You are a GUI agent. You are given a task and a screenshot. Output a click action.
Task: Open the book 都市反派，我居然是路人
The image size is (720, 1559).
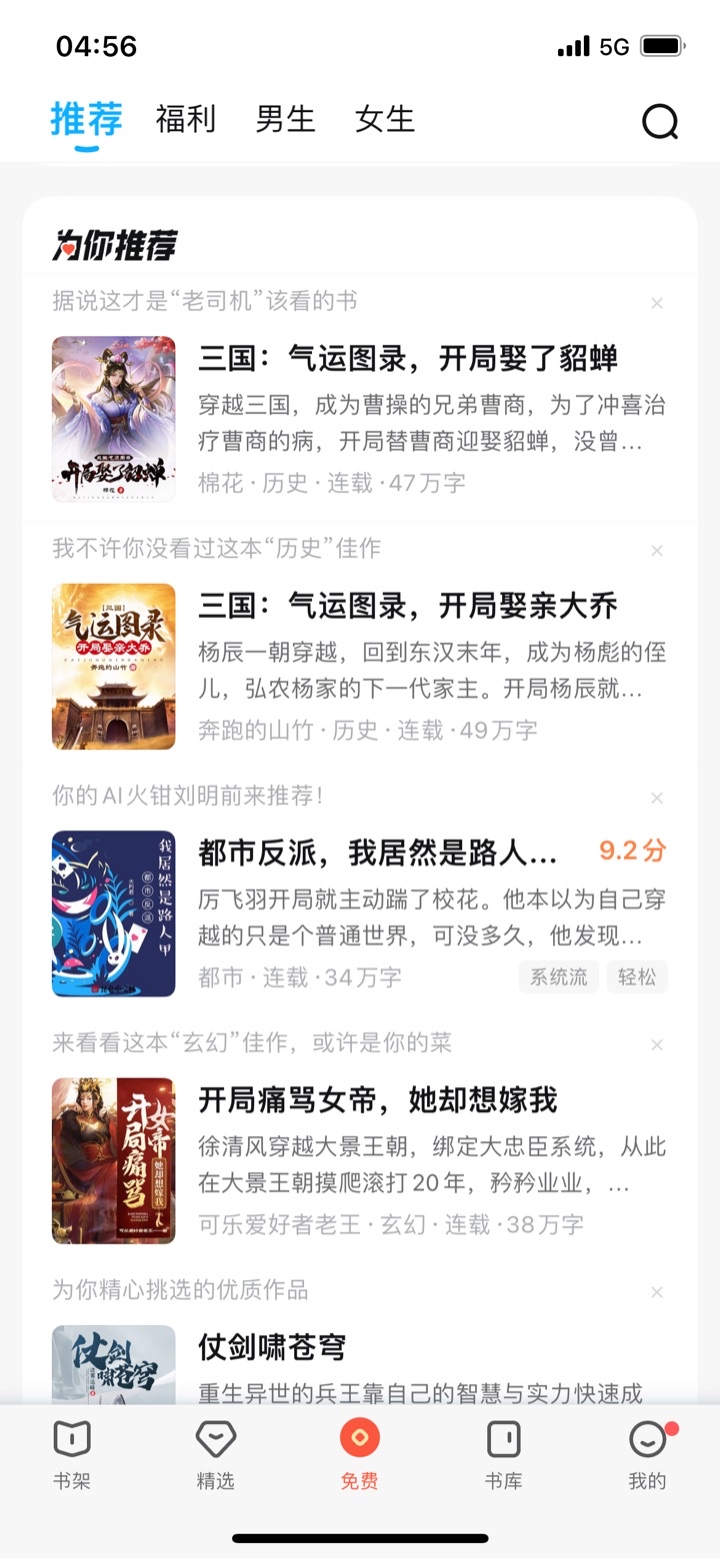(x=378, y=852)
